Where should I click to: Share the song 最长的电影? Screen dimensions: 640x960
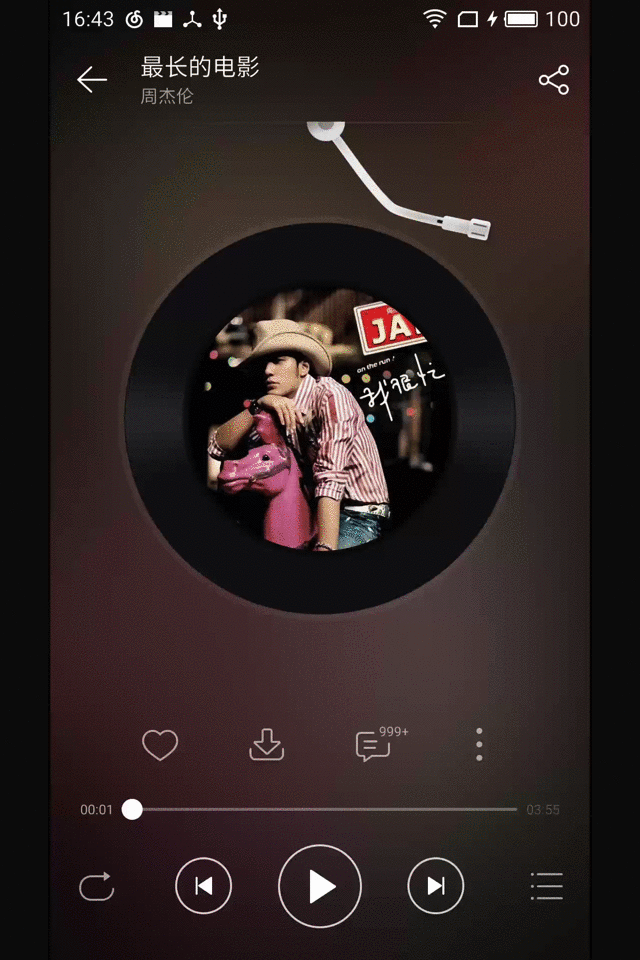pyautogui.click(x=553, y=80)
